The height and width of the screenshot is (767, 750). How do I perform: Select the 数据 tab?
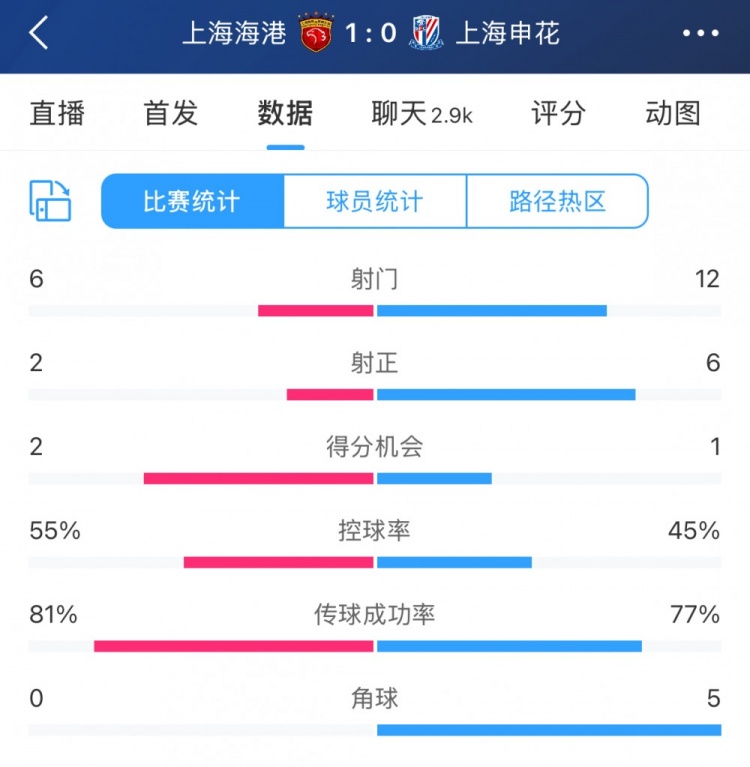[x=285, y=113]
